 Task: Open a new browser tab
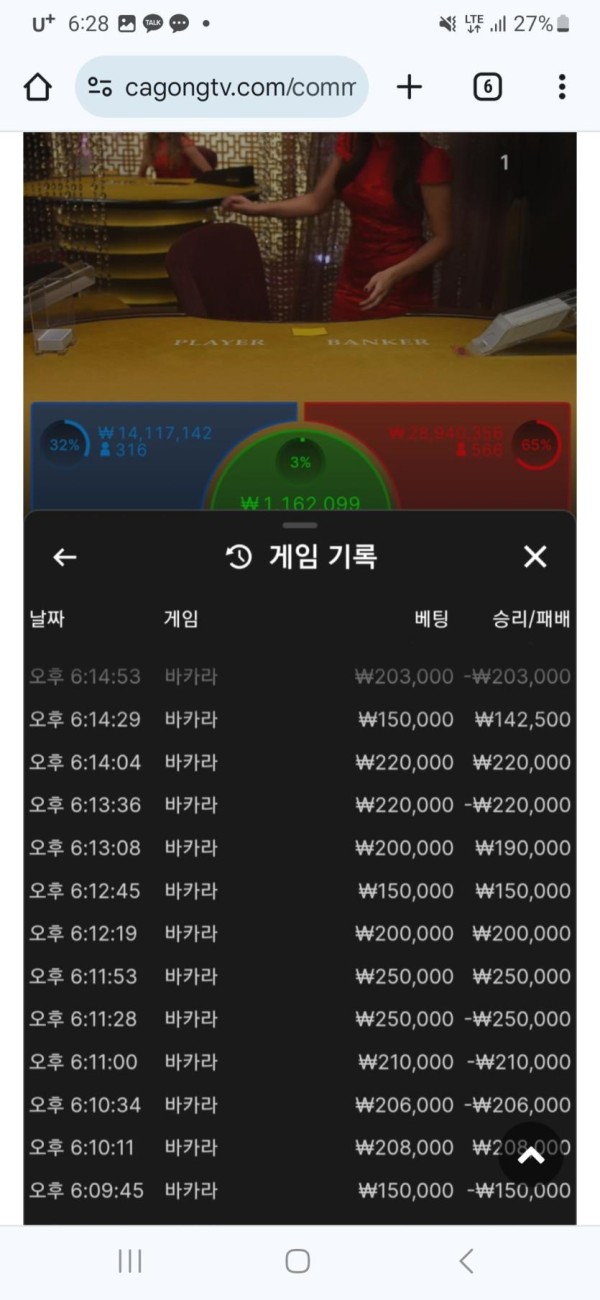tap(409, 88)
